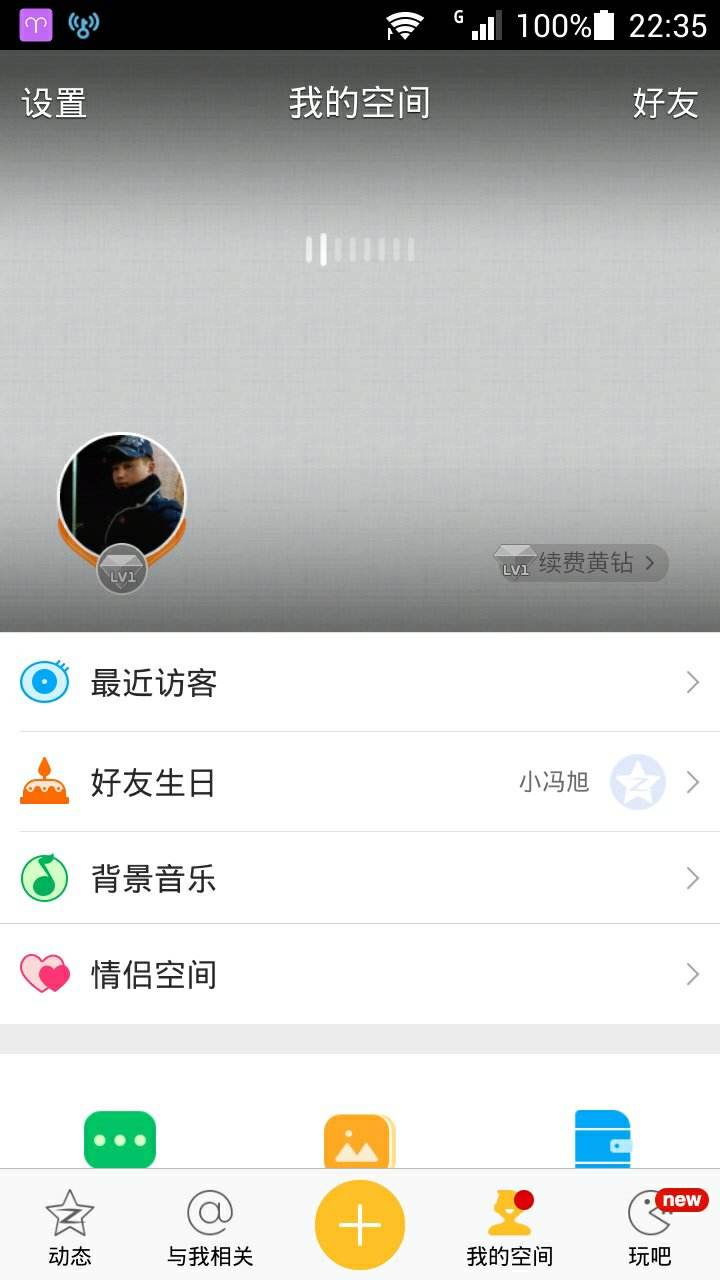
Task: Go to the 玩吧 tab
Action: (x=650, y=1227)
